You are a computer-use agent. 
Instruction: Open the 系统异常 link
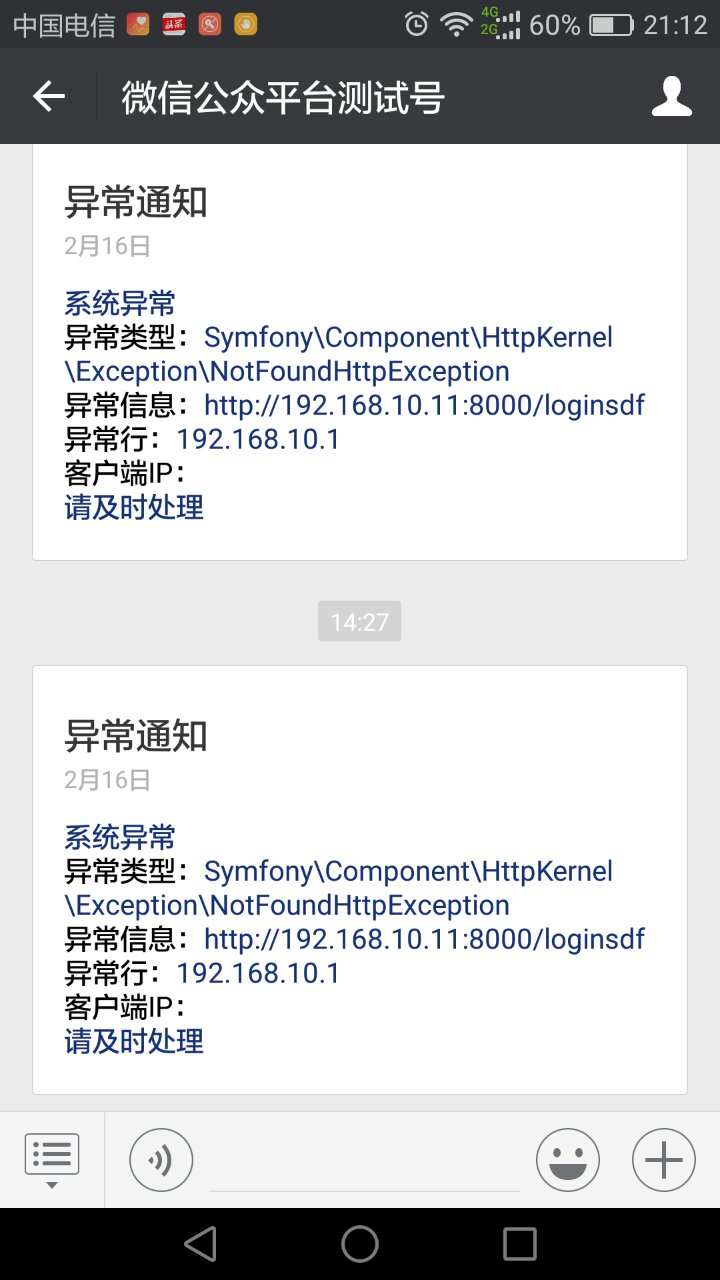(119, 303)
